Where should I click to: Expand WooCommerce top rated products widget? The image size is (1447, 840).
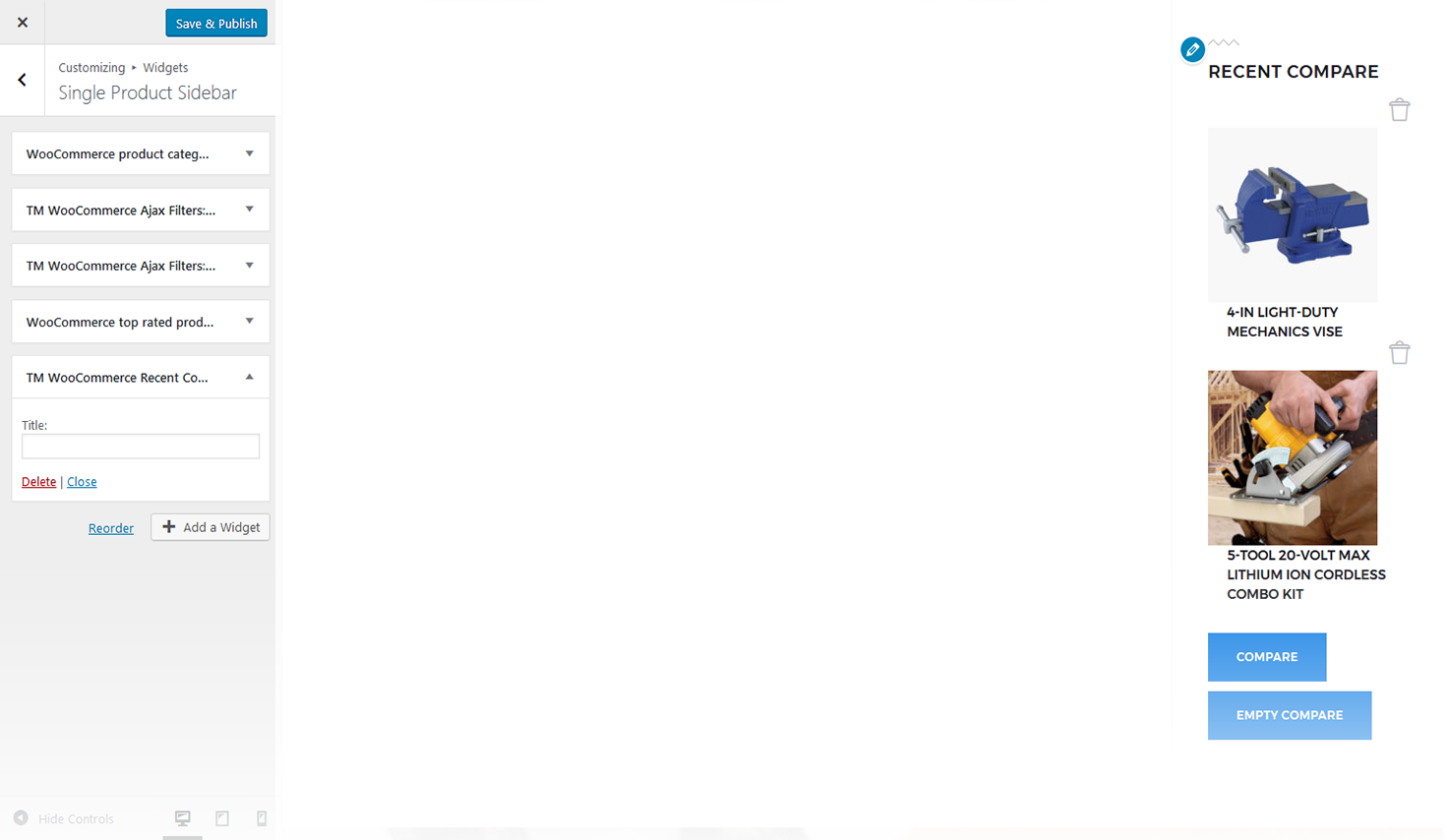(x=140, y=322)
